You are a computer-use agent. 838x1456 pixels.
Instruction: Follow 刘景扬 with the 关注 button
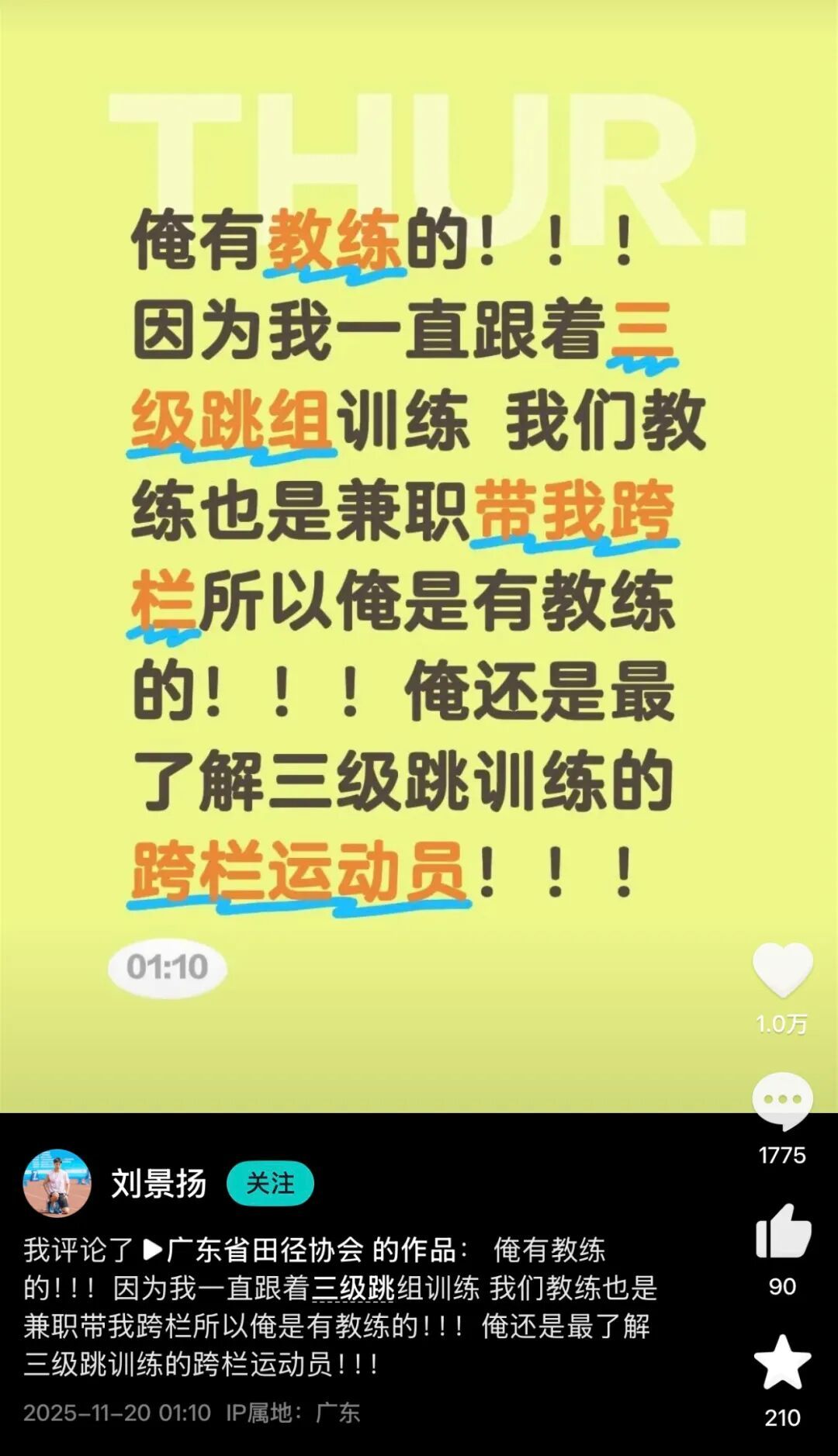tap(270, 1184)
